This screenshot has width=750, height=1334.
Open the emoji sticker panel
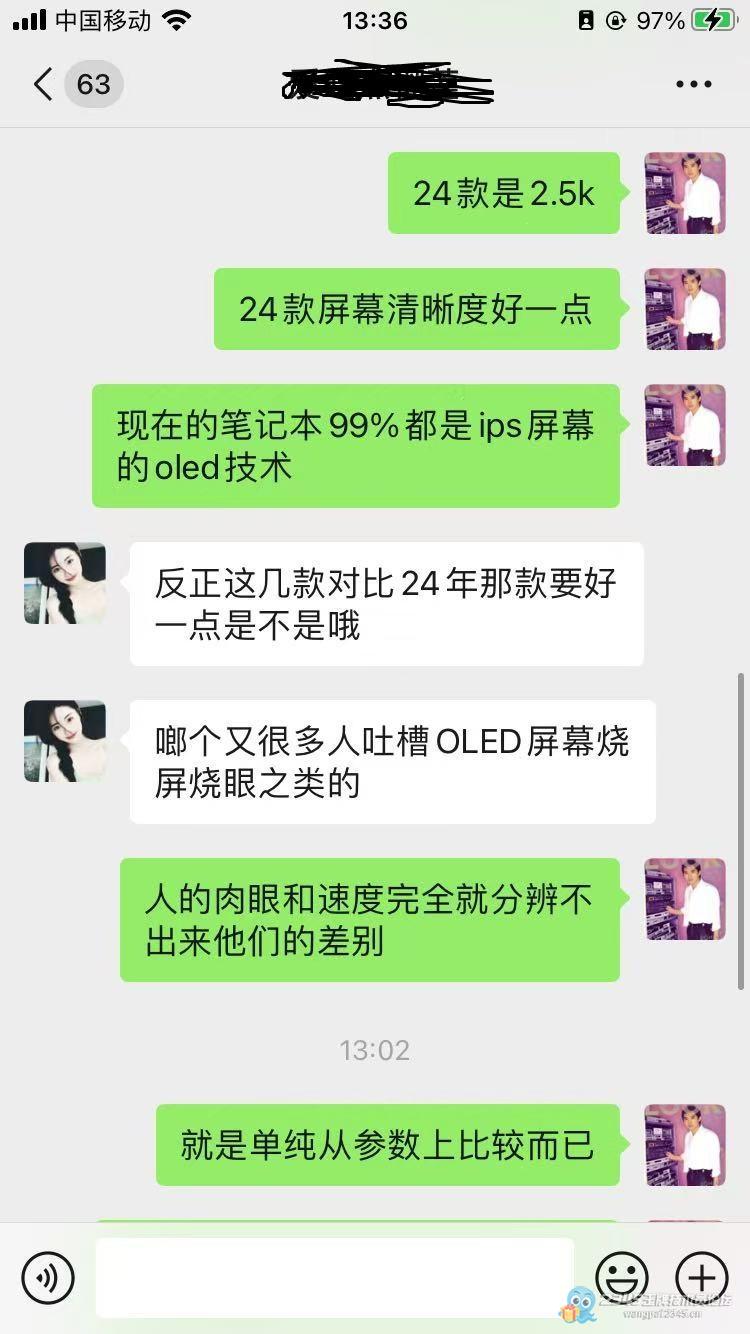pos(622,1277)
